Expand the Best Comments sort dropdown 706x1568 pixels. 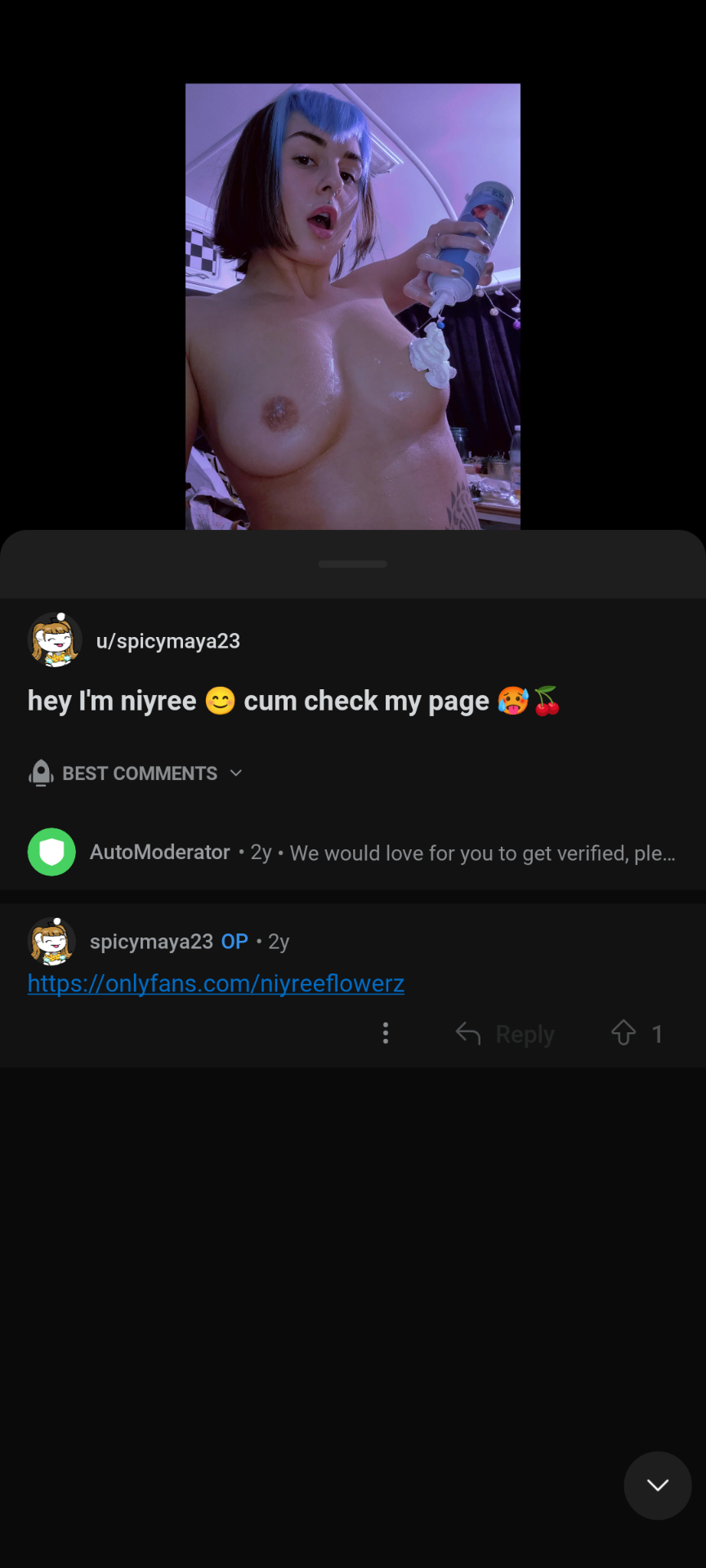click(136, 773)
